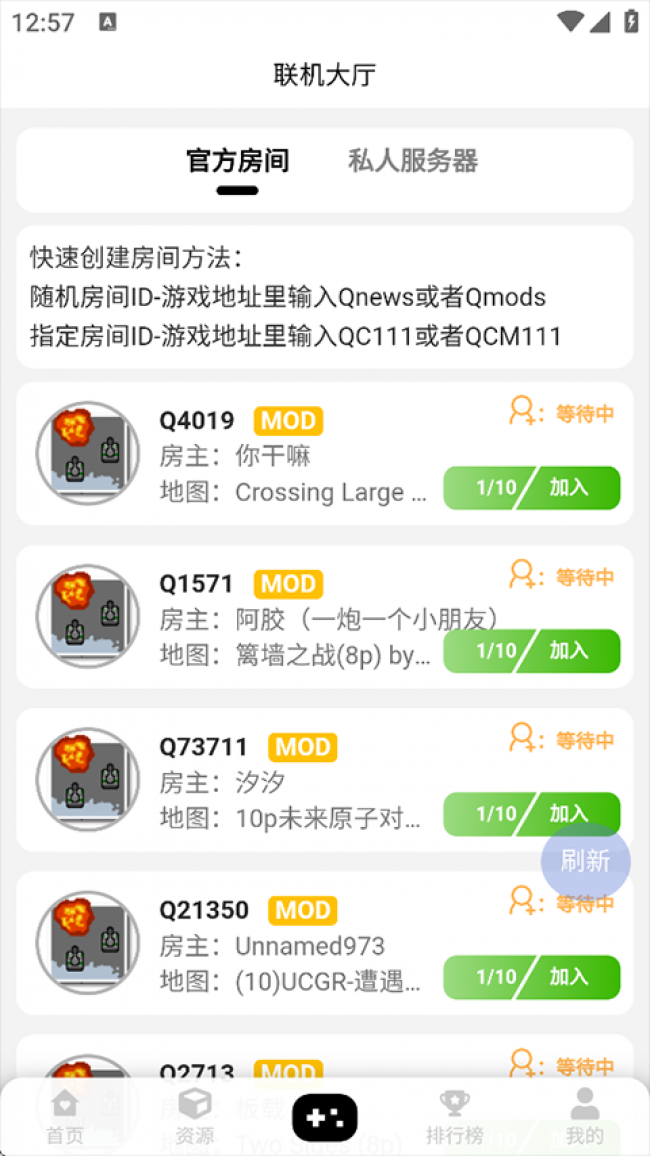The height and width of the screenshot is (1156, 650).
Task: Select the 官方房间 tab
Action: click(x=237, y=161)
